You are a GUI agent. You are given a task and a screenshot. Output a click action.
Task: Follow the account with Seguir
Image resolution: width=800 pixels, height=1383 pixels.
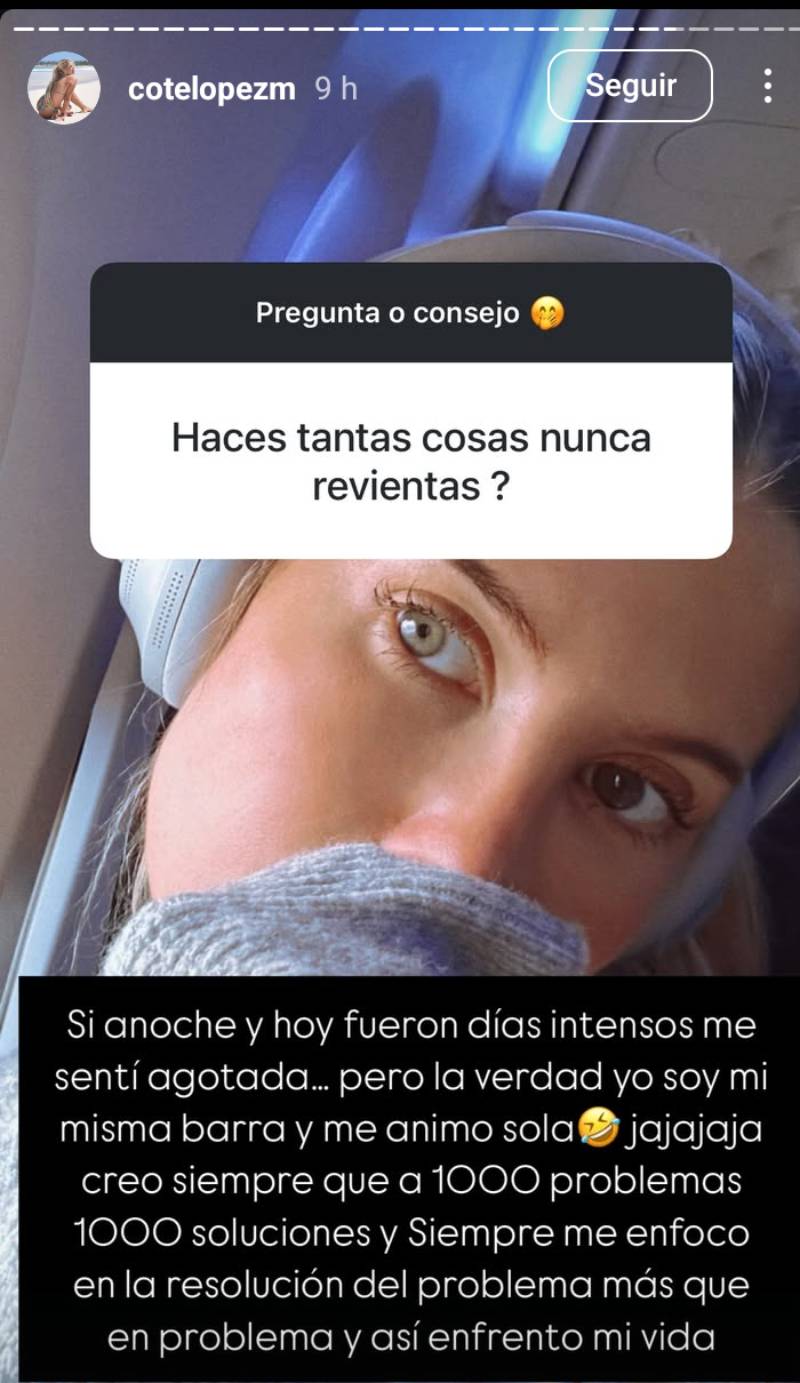click(x=630, y=86)
